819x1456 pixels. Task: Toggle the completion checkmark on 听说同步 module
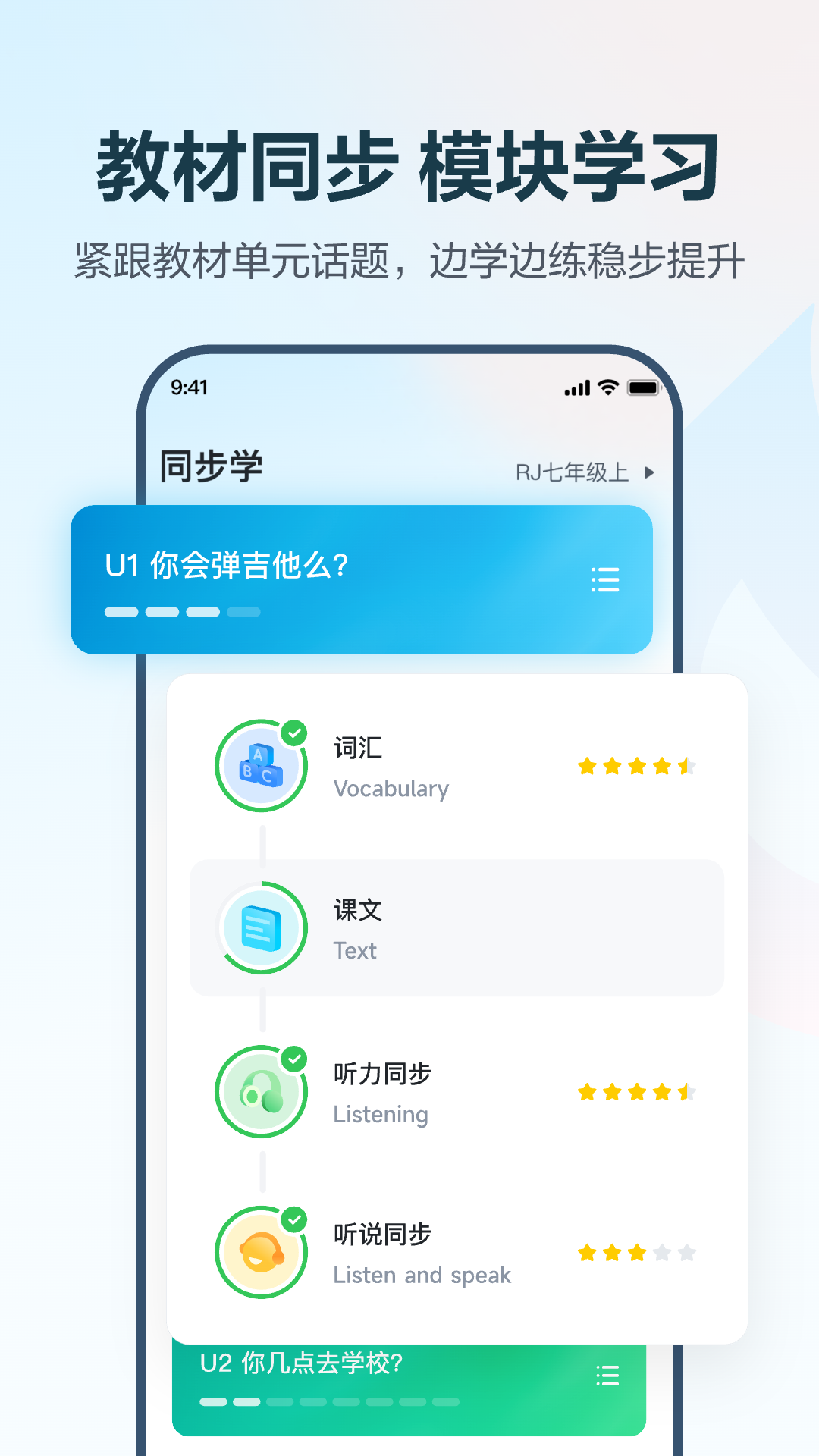(x=294, y=1218)
